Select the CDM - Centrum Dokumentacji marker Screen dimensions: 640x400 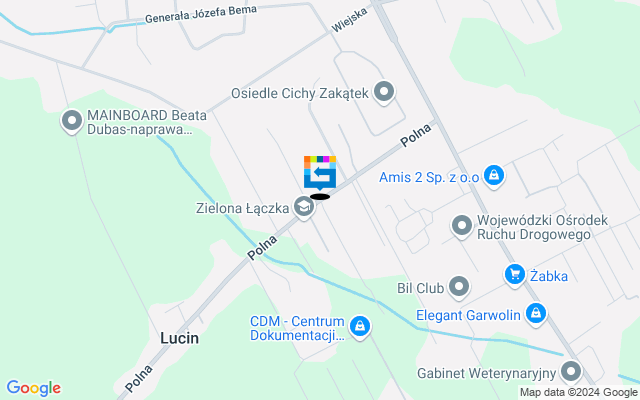click(359, 326)
